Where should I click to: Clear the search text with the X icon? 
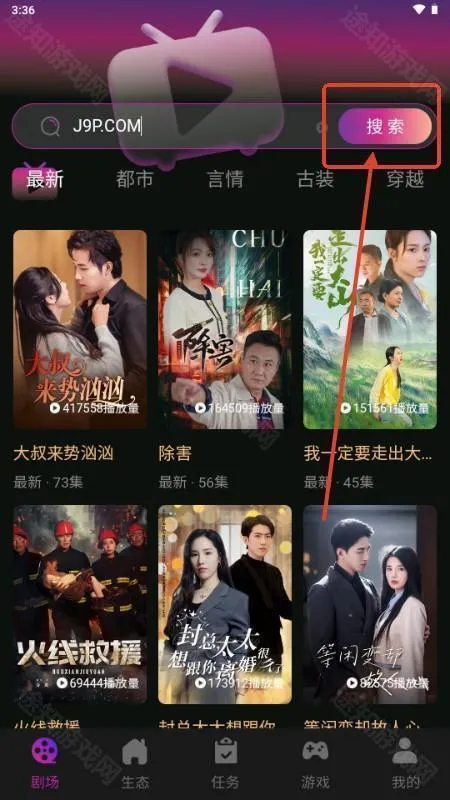click(321, 127)
